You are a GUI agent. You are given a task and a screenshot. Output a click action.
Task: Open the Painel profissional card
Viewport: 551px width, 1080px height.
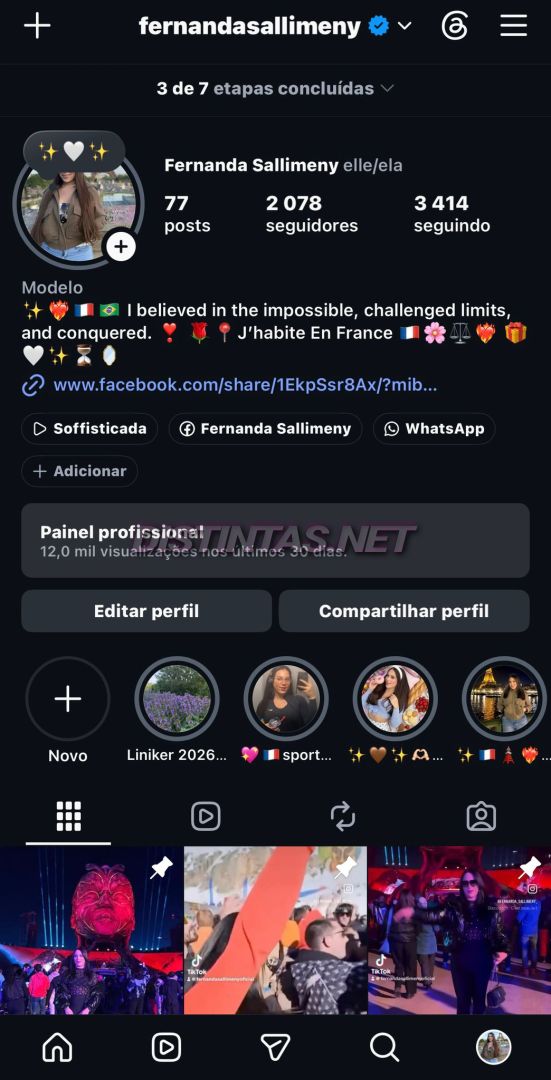(276, 540)
